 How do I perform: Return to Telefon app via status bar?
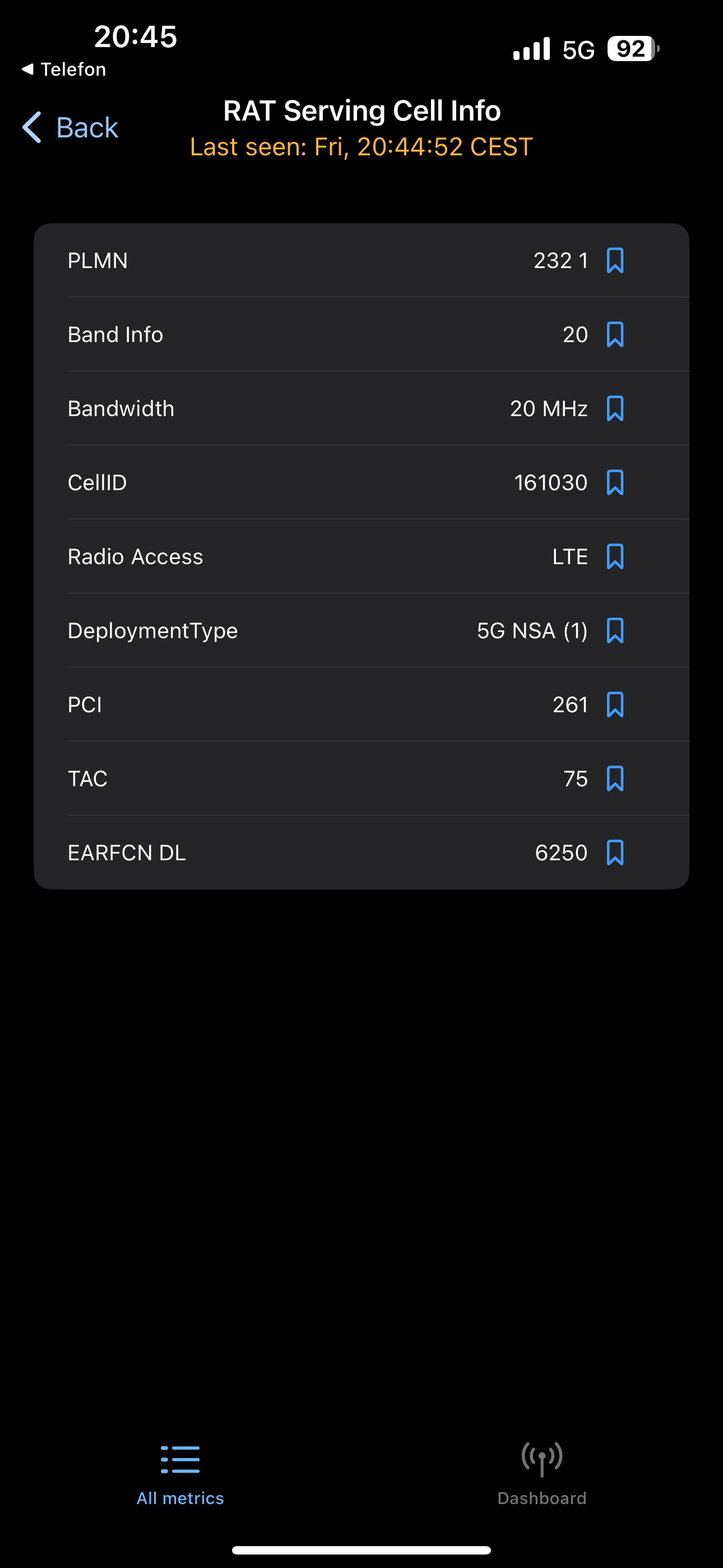pyautogui.click(x=64, y=70)
